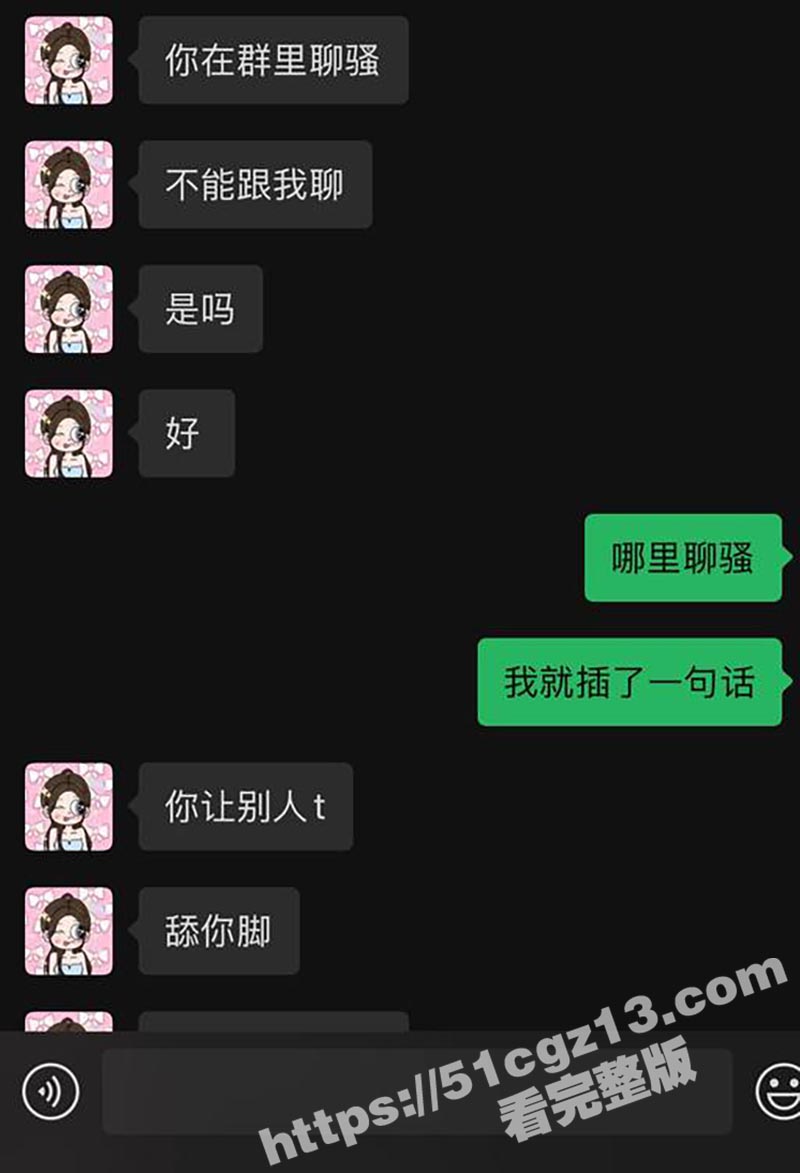Open the avatar beside "你在群里聊骚"
Image resolution: width=800 pixels, height=1173 pixels.
(x=69, y=60)
